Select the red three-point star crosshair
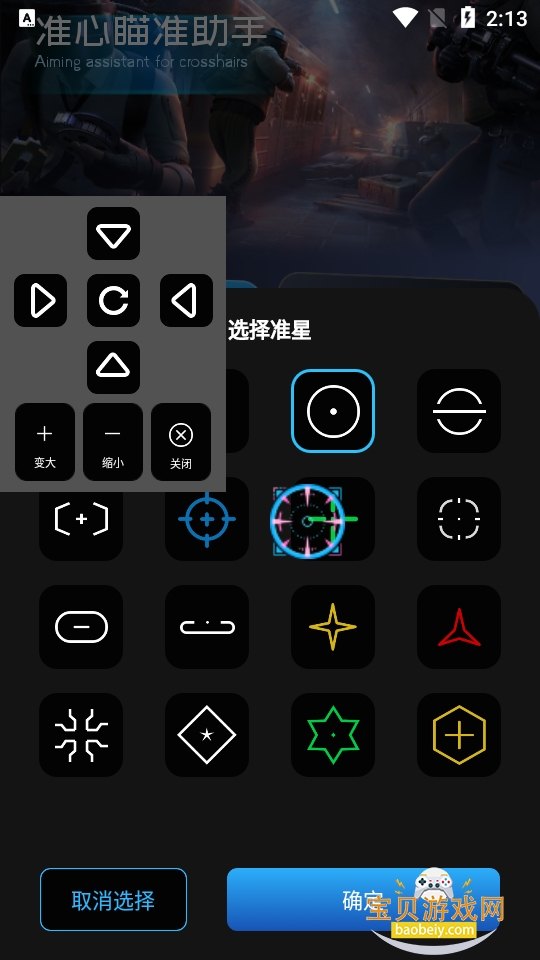This screenshot has height=960, width=540. [459, 626]
